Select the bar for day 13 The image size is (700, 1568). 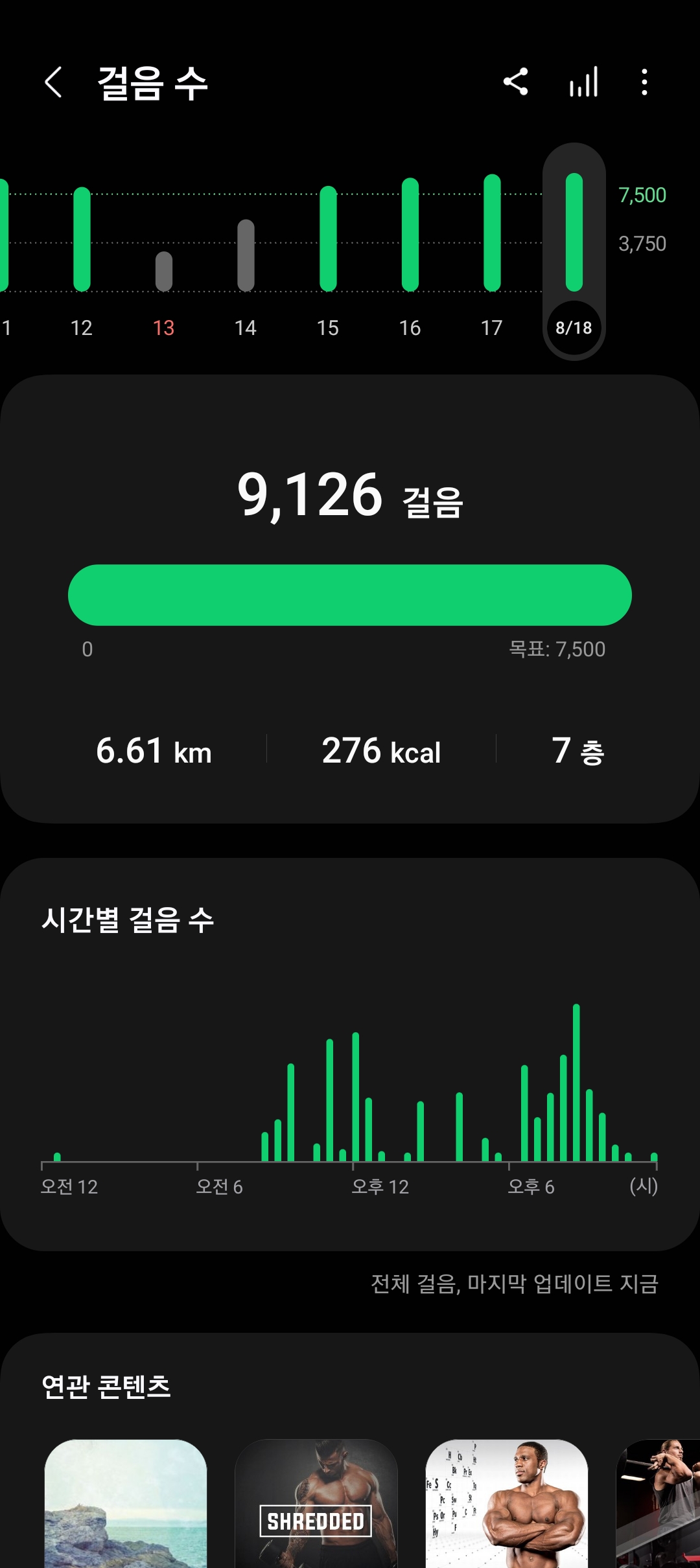tap(164, 271)
